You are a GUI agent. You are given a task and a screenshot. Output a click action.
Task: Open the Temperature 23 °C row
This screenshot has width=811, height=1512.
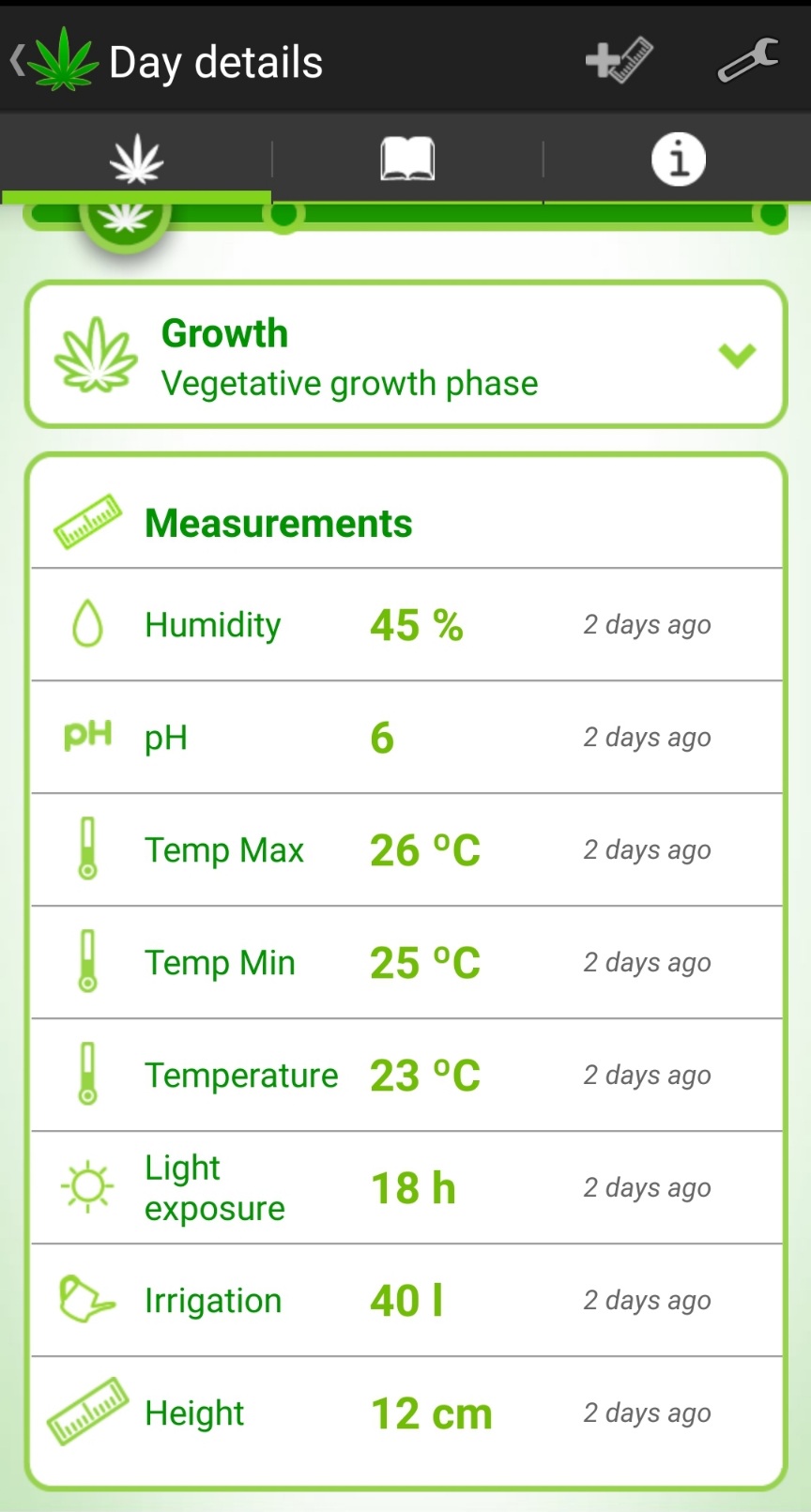tap(405, 1076)
